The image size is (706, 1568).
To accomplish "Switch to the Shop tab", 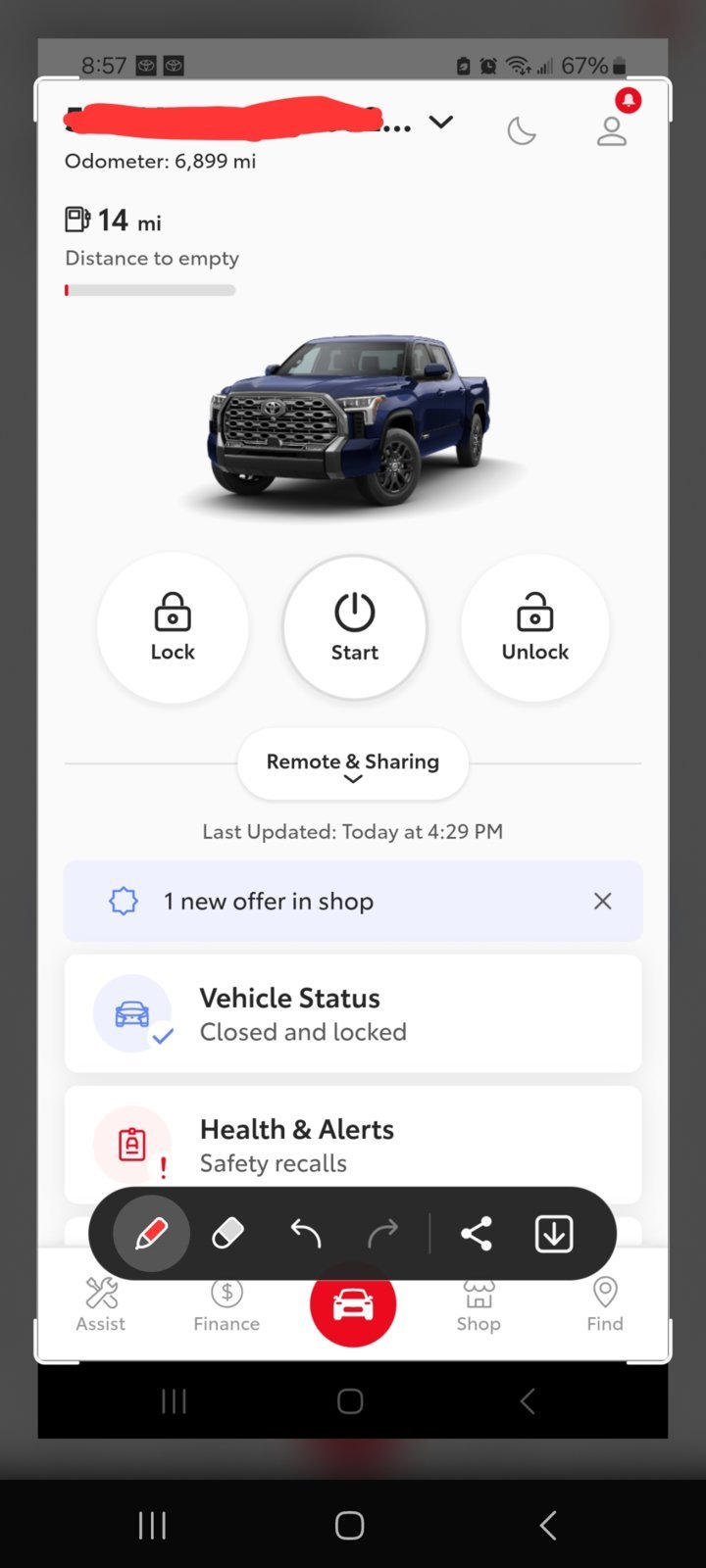I will [479, 1306].
